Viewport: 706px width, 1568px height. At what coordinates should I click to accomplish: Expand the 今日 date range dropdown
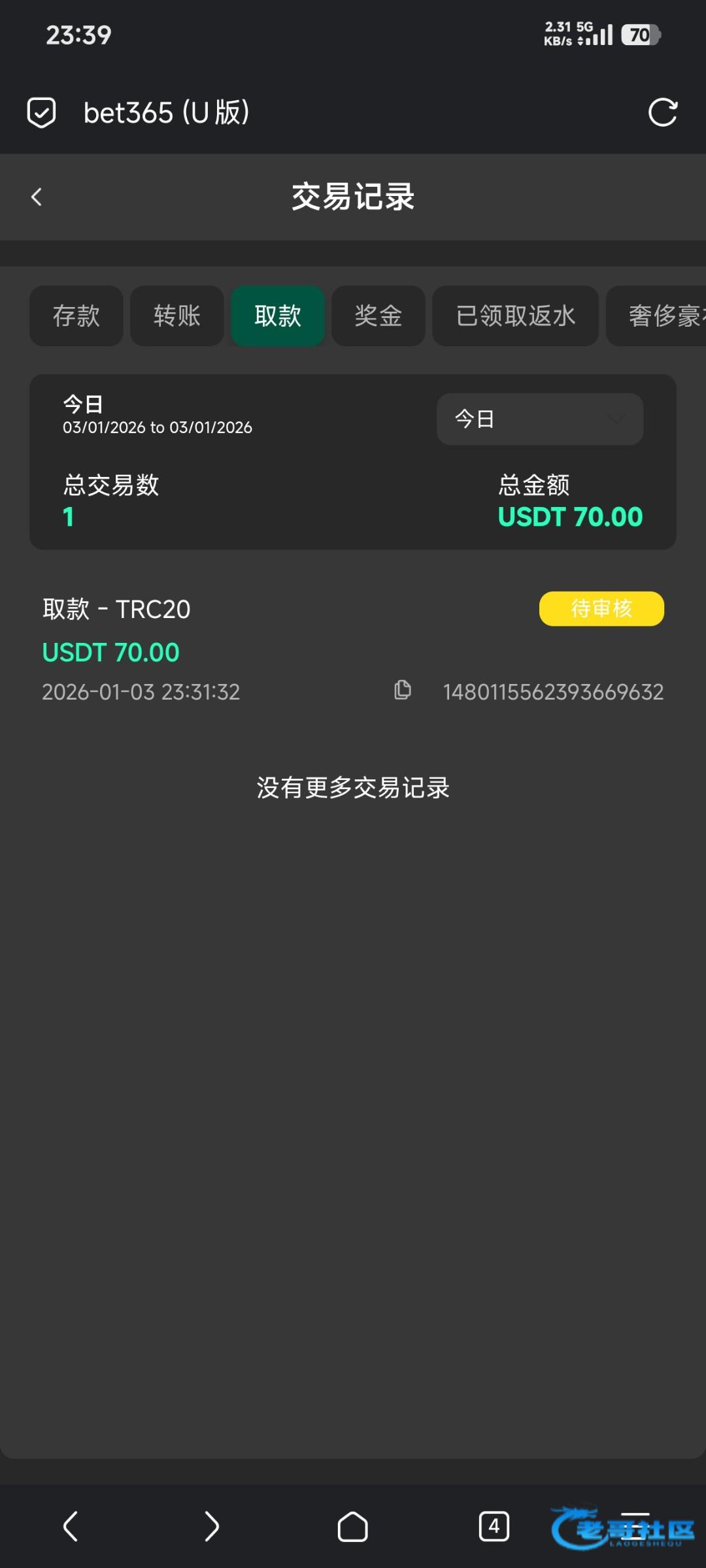tap(540, 419)
